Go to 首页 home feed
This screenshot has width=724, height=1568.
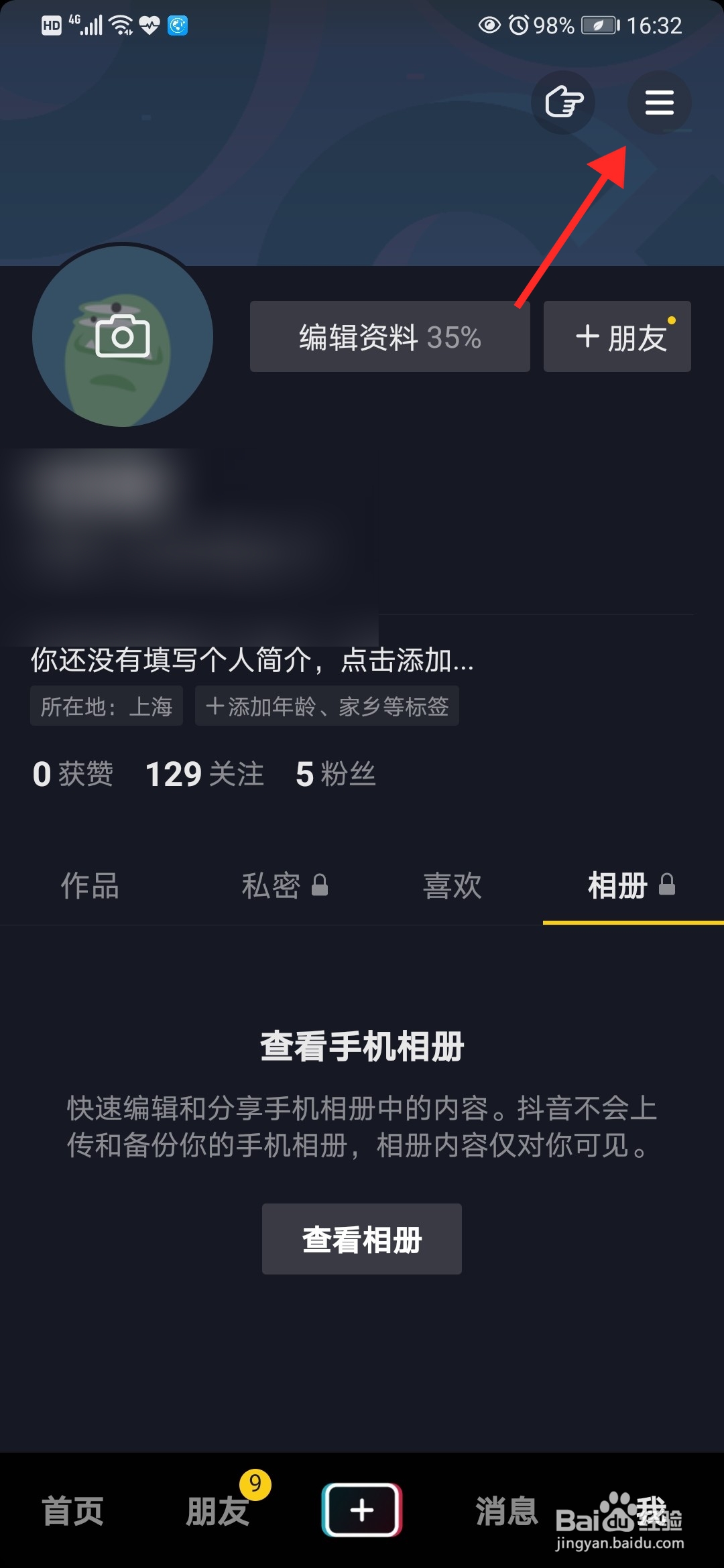[x=72, y=1511]
